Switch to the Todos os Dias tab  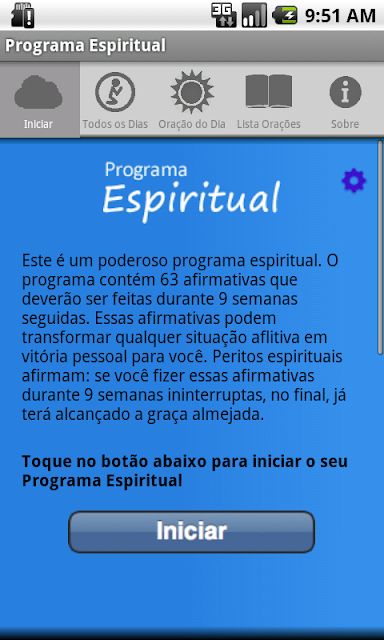pyautogui.click(x=115, y=100)
